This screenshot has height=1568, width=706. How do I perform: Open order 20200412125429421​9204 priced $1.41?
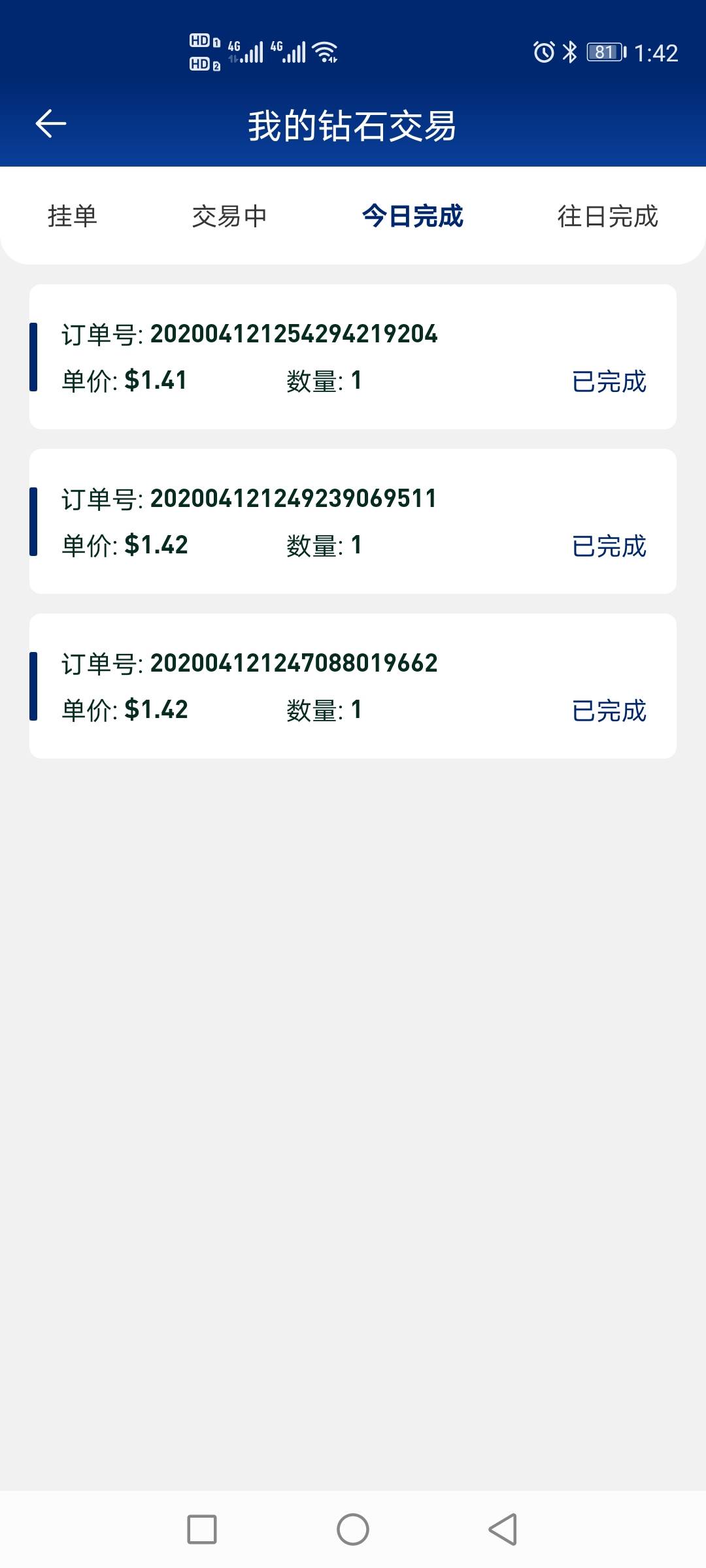(353, 357)
